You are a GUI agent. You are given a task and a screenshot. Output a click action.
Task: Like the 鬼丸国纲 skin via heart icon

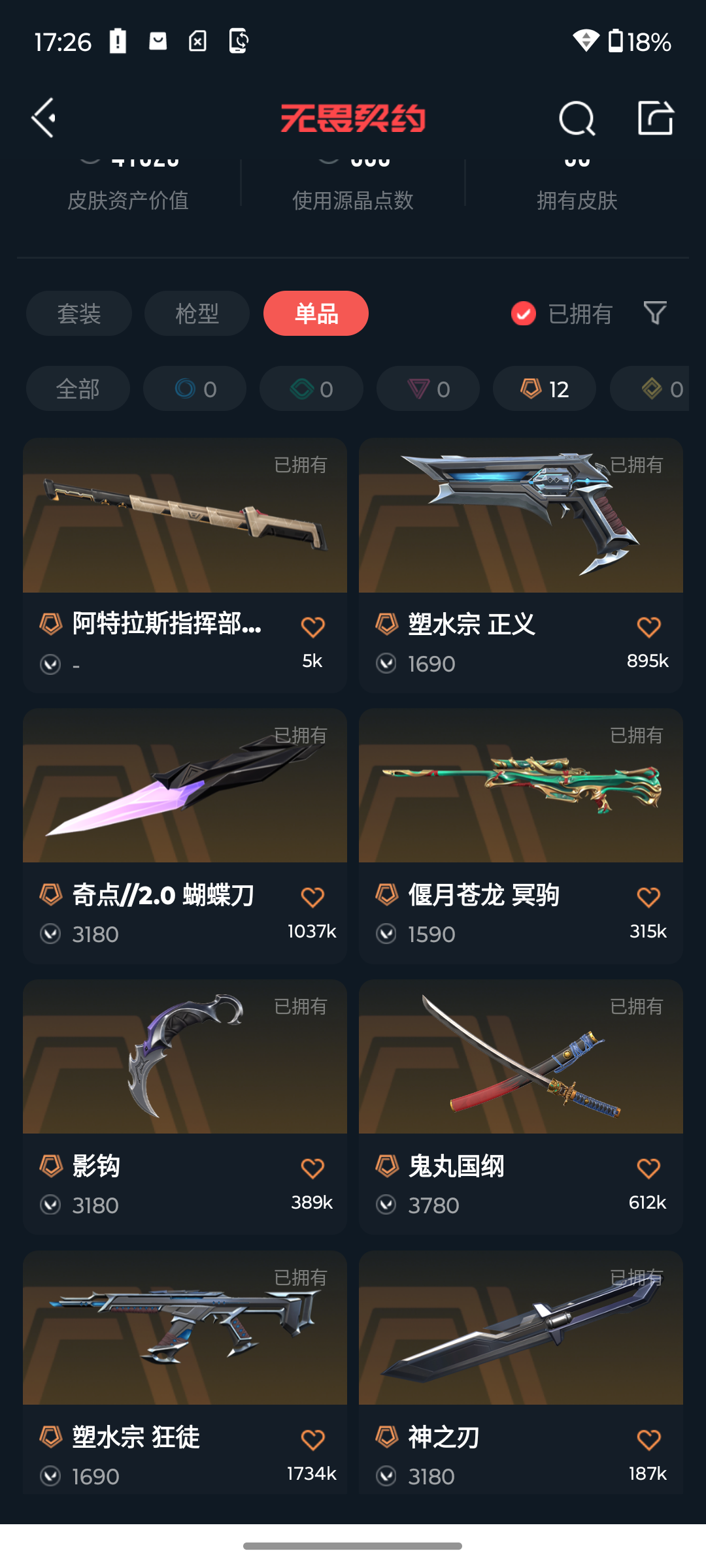648,1168
